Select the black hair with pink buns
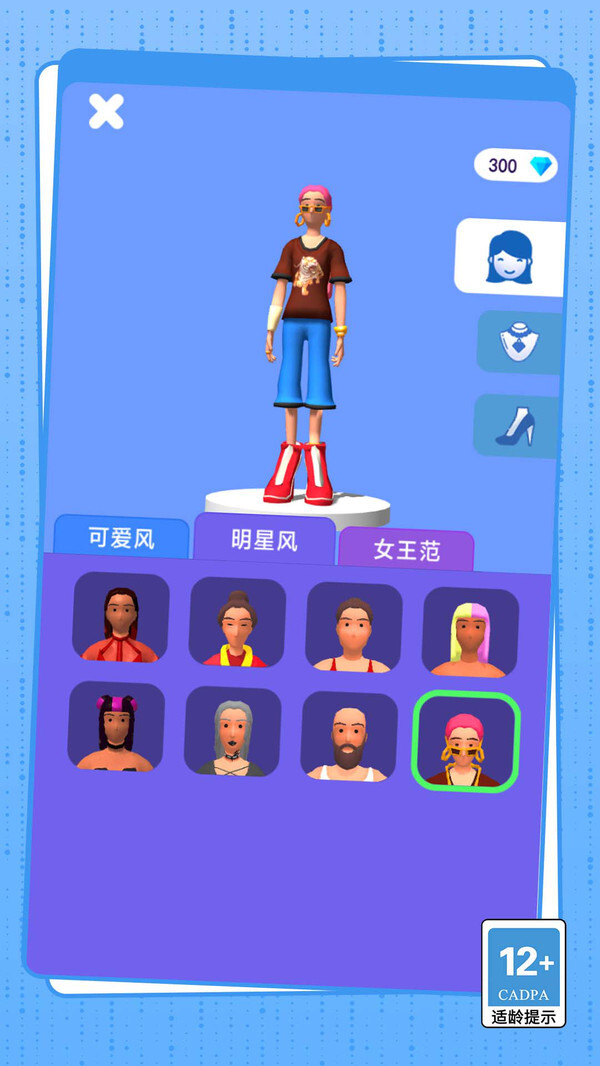The width and height of the screenshot is (600, 1066). point(116,727)
